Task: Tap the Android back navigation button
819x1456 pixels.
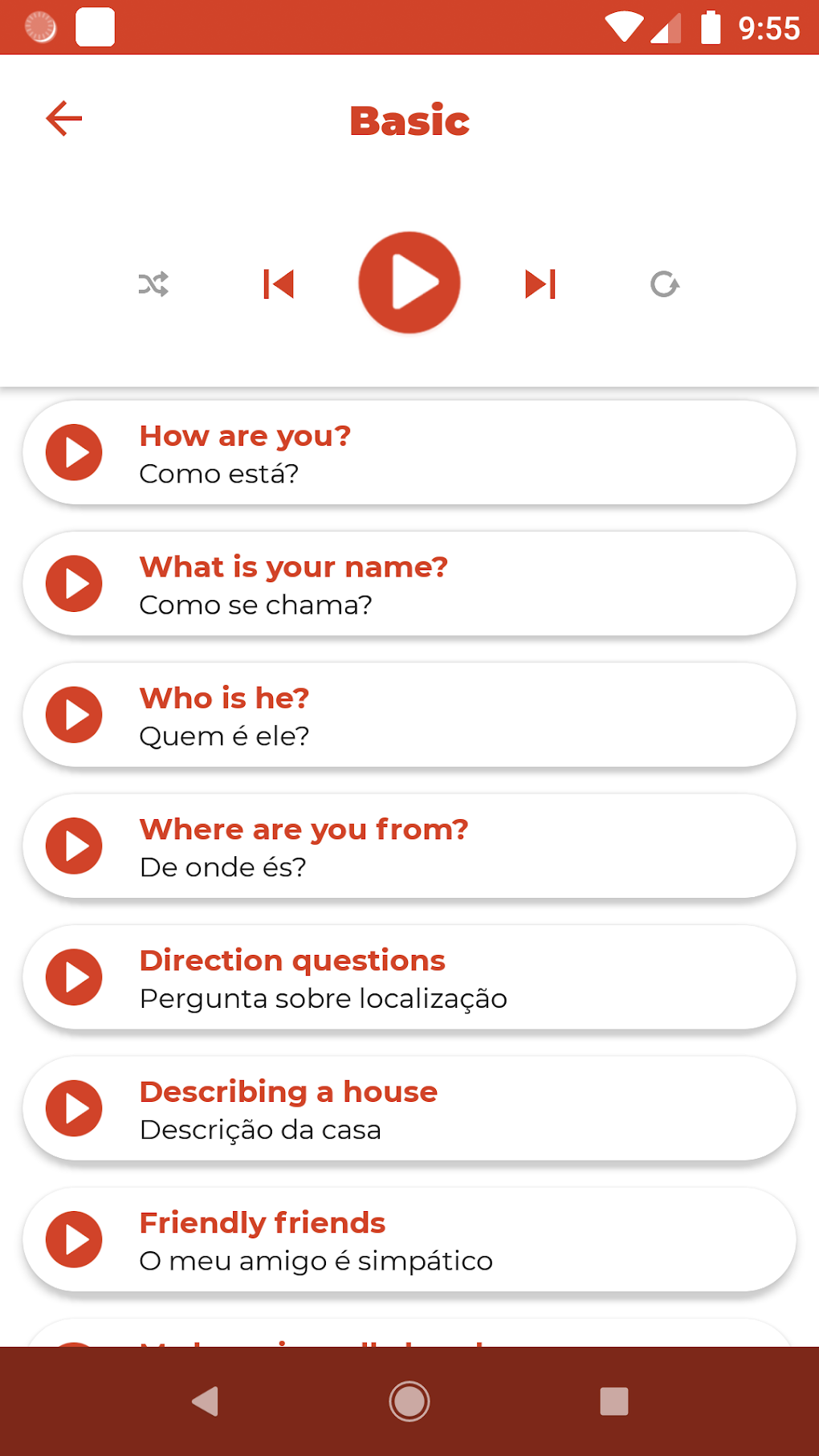Action: 206,1402
